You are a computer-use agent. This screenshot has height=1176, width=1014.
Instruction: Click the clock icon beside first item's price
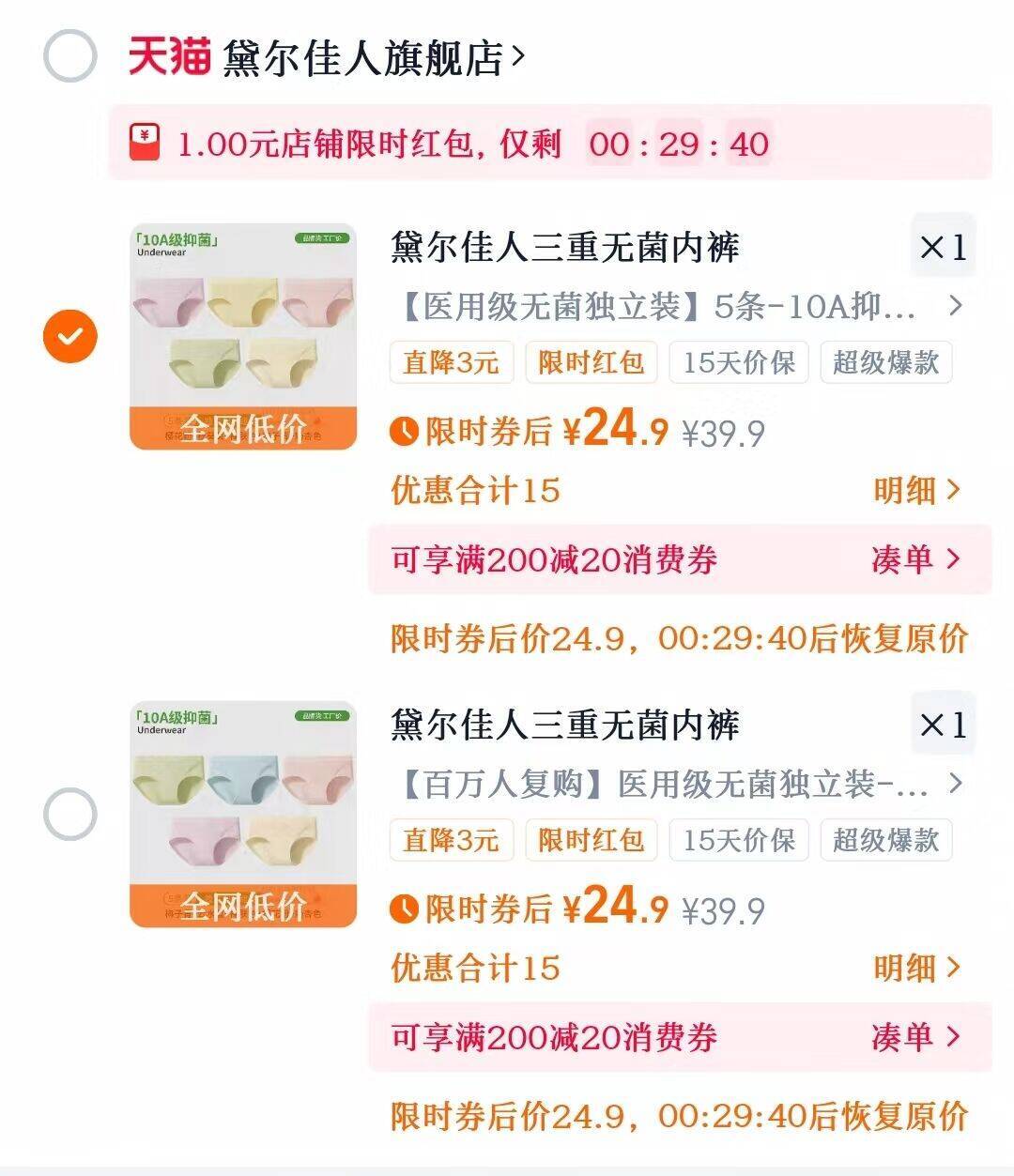tap(404, 432)
